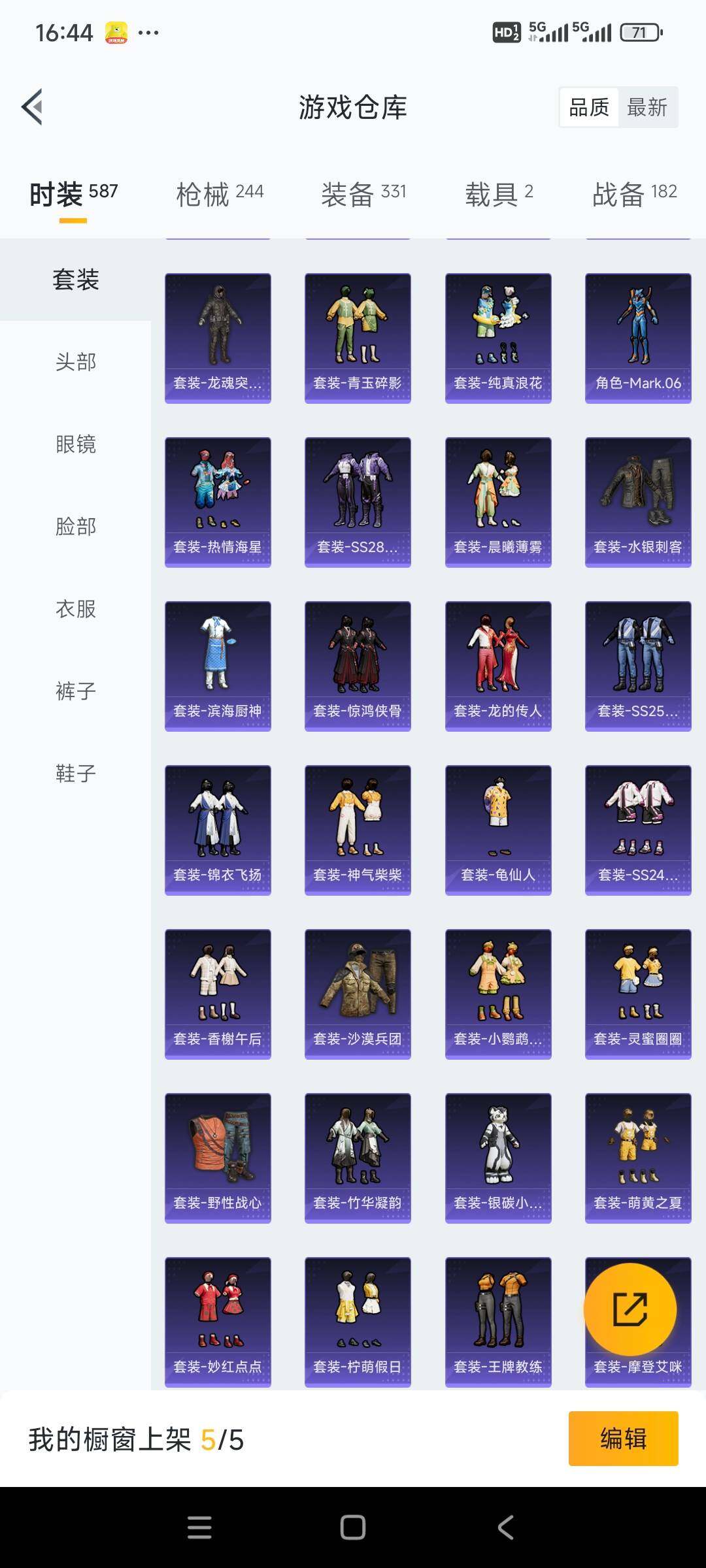The image size is (706, 1568).
Task: Select the 套装-龟仙人 outfit
Action: point(497,828)
